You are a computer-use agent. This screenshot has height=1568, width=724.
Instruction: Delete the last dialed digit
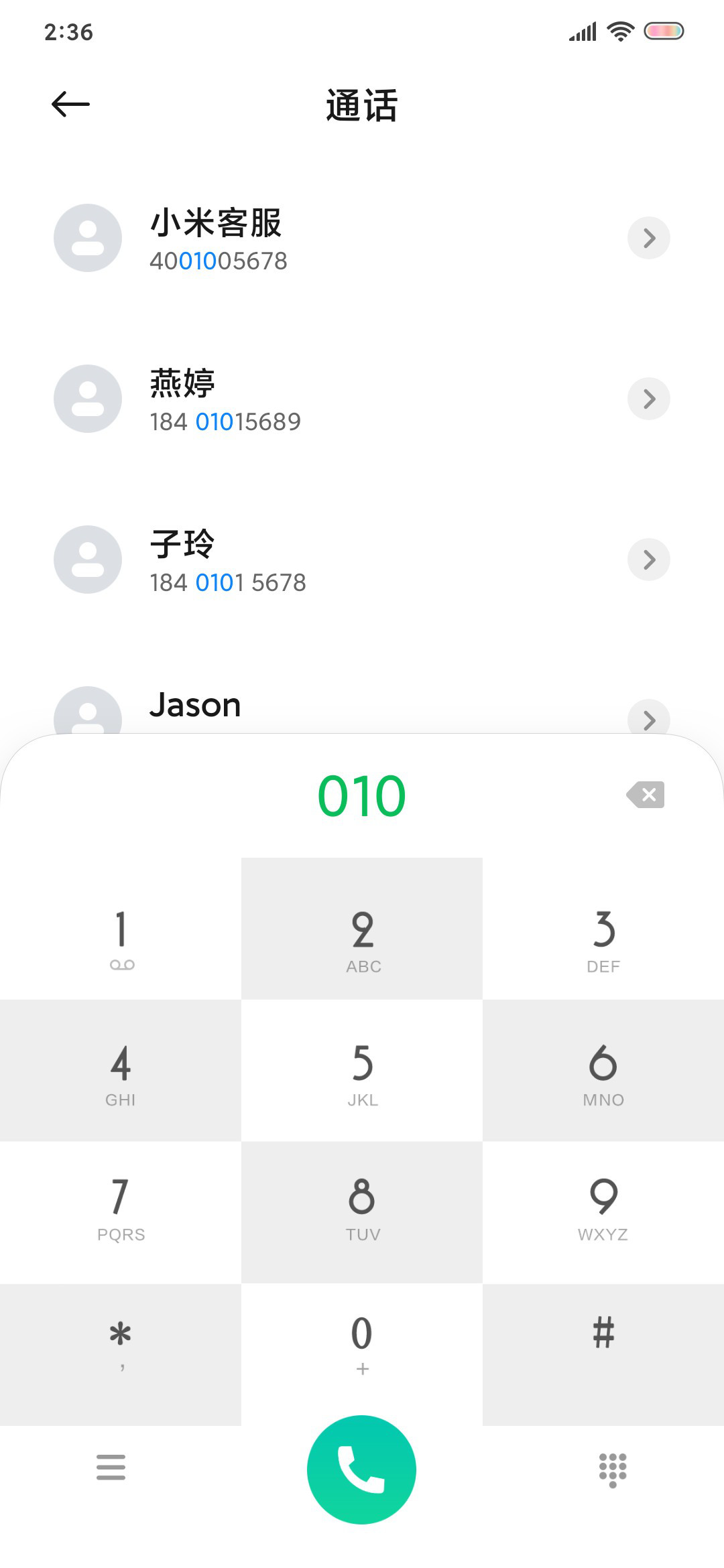(646, 795)
